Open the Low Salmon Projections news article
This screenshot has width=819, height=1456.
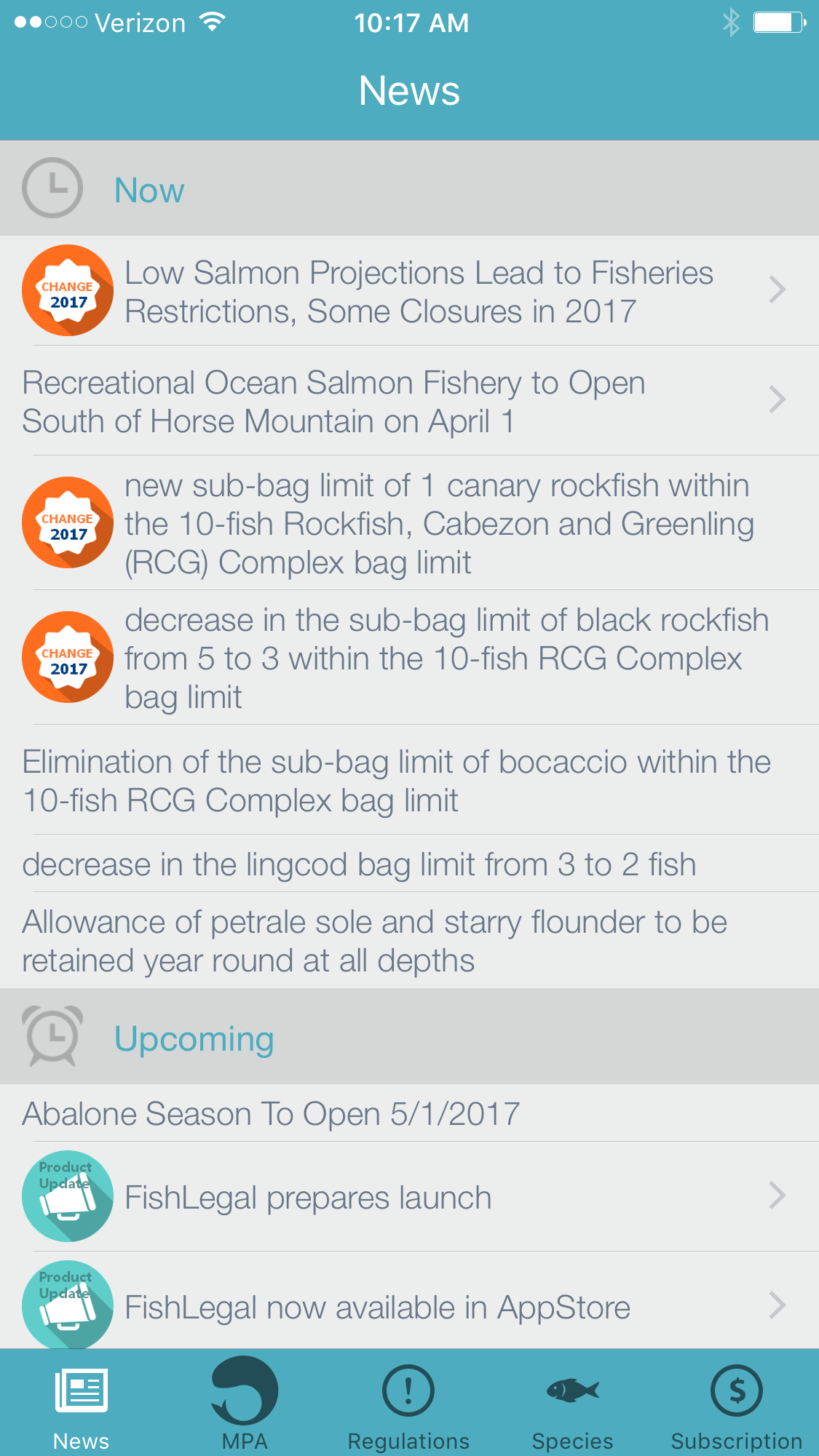pyautogui.click(x=419, y=291)
